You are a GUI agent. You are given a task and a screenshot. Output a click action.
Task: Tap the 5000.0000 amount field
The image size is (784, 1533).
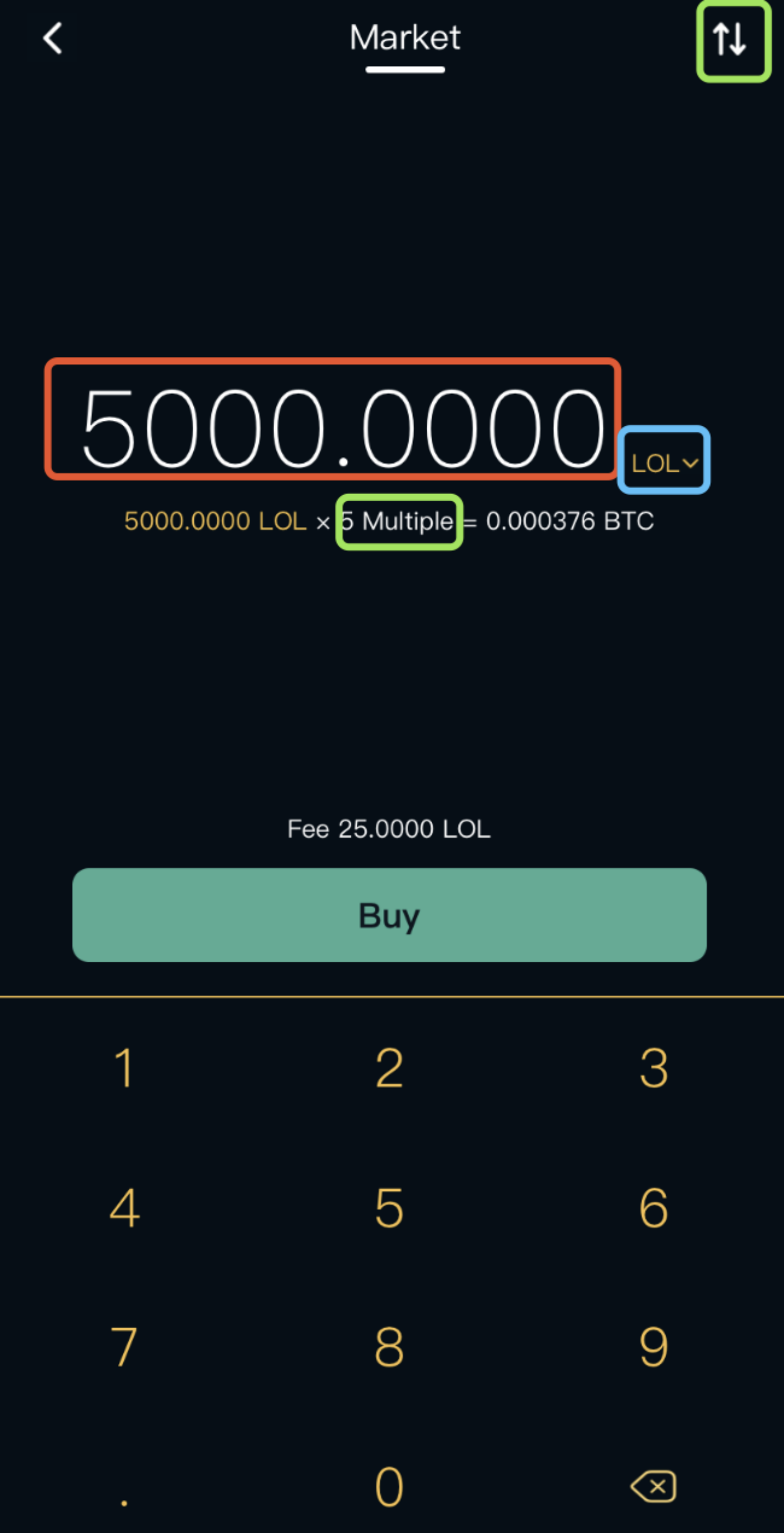(x=333, y=419)
